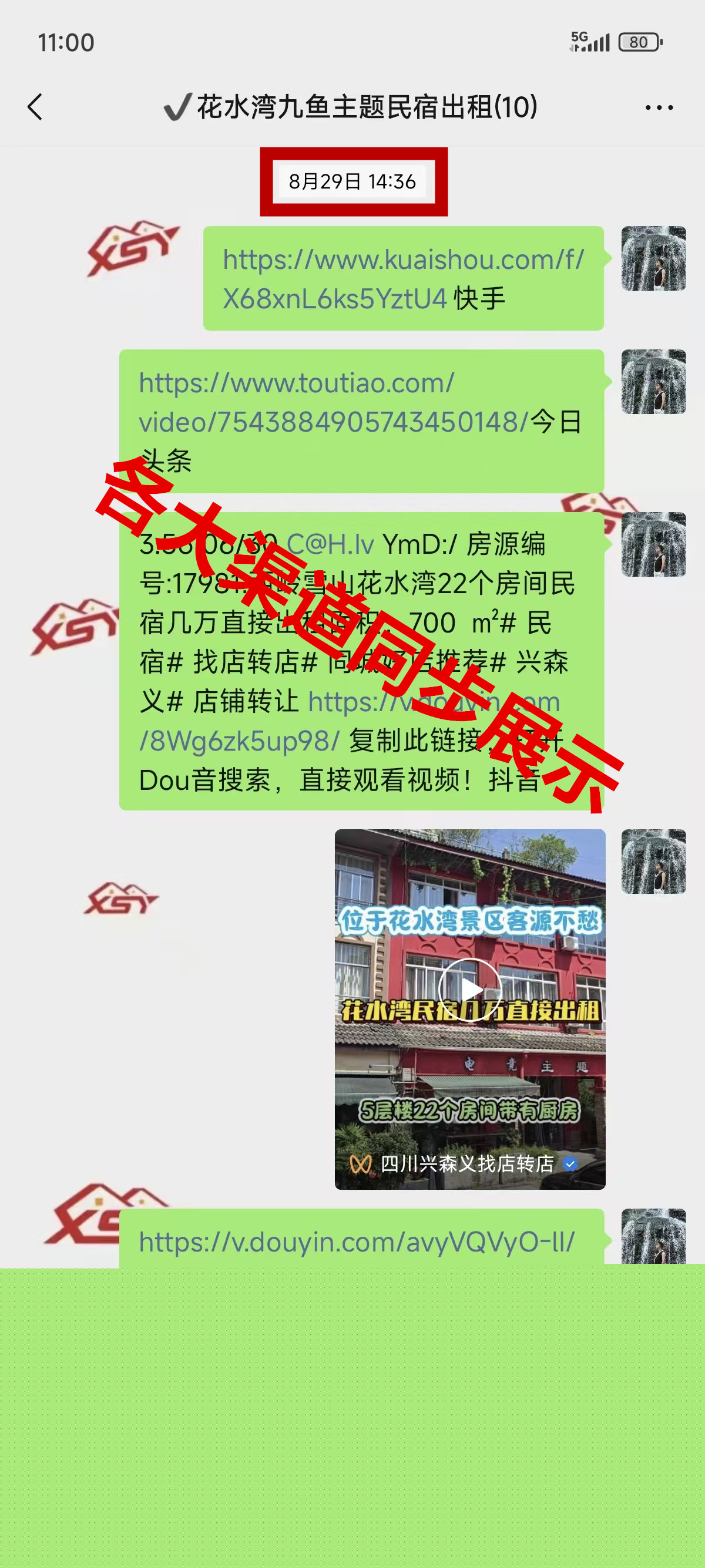Image resolution: width=705 pixels, height=1568 pixels.
Task: Open the douyin link starting avyVQVyO
Action: coord(356,1241)
